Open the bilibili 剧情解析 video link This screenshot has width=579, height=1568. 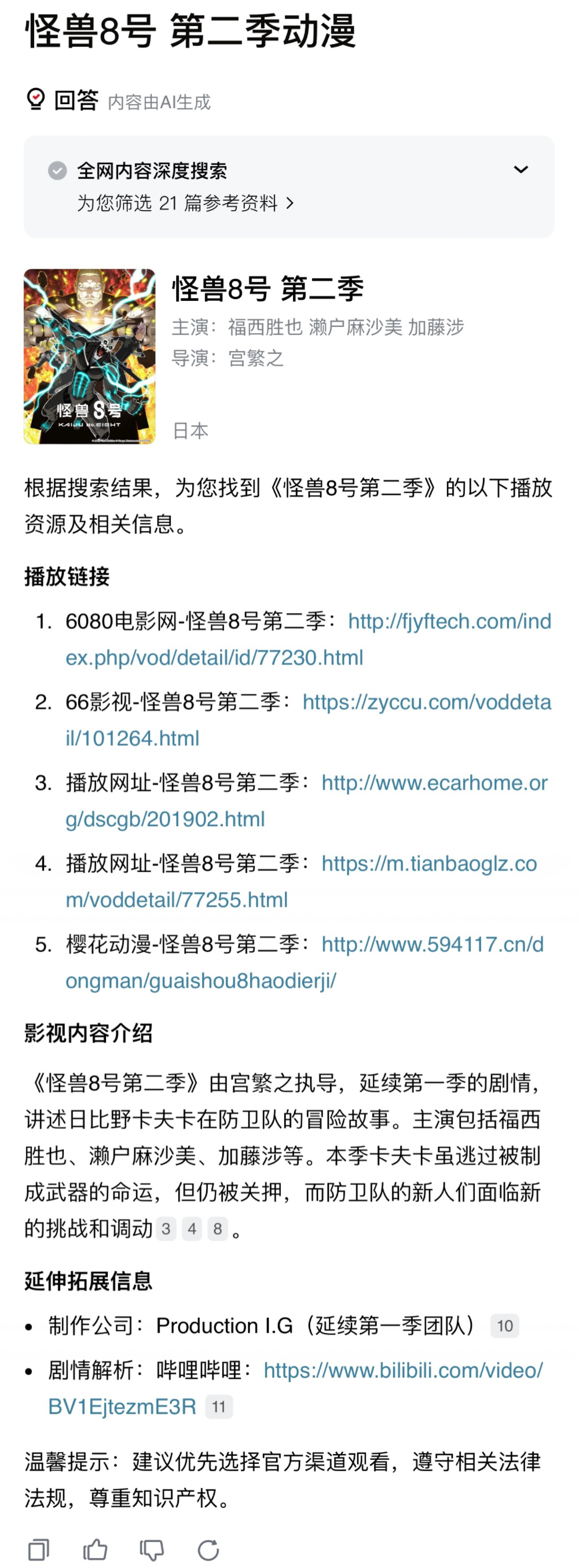click(x=402, y=1370)
